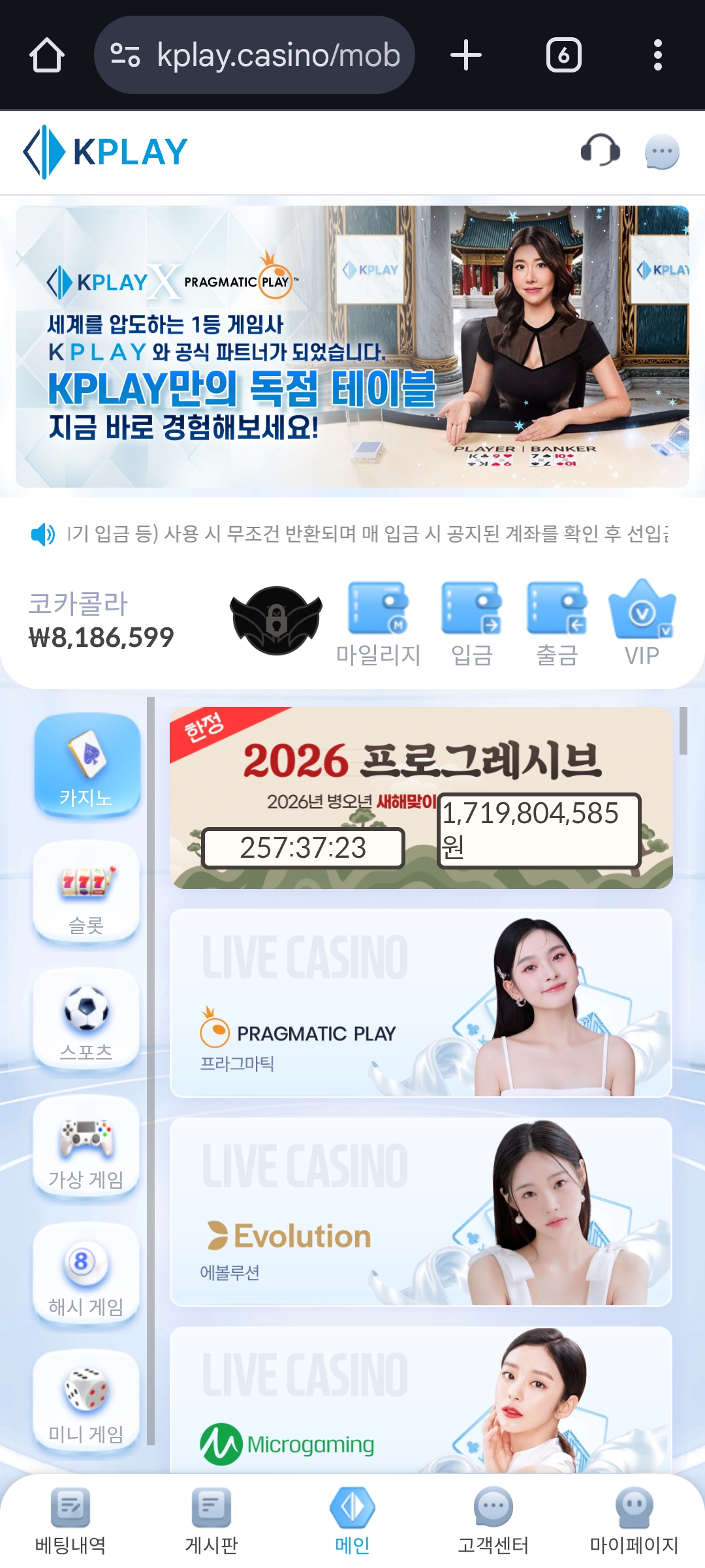705x1568 pixels.
Task: Open the VIP section
Action: click(642, 623)
